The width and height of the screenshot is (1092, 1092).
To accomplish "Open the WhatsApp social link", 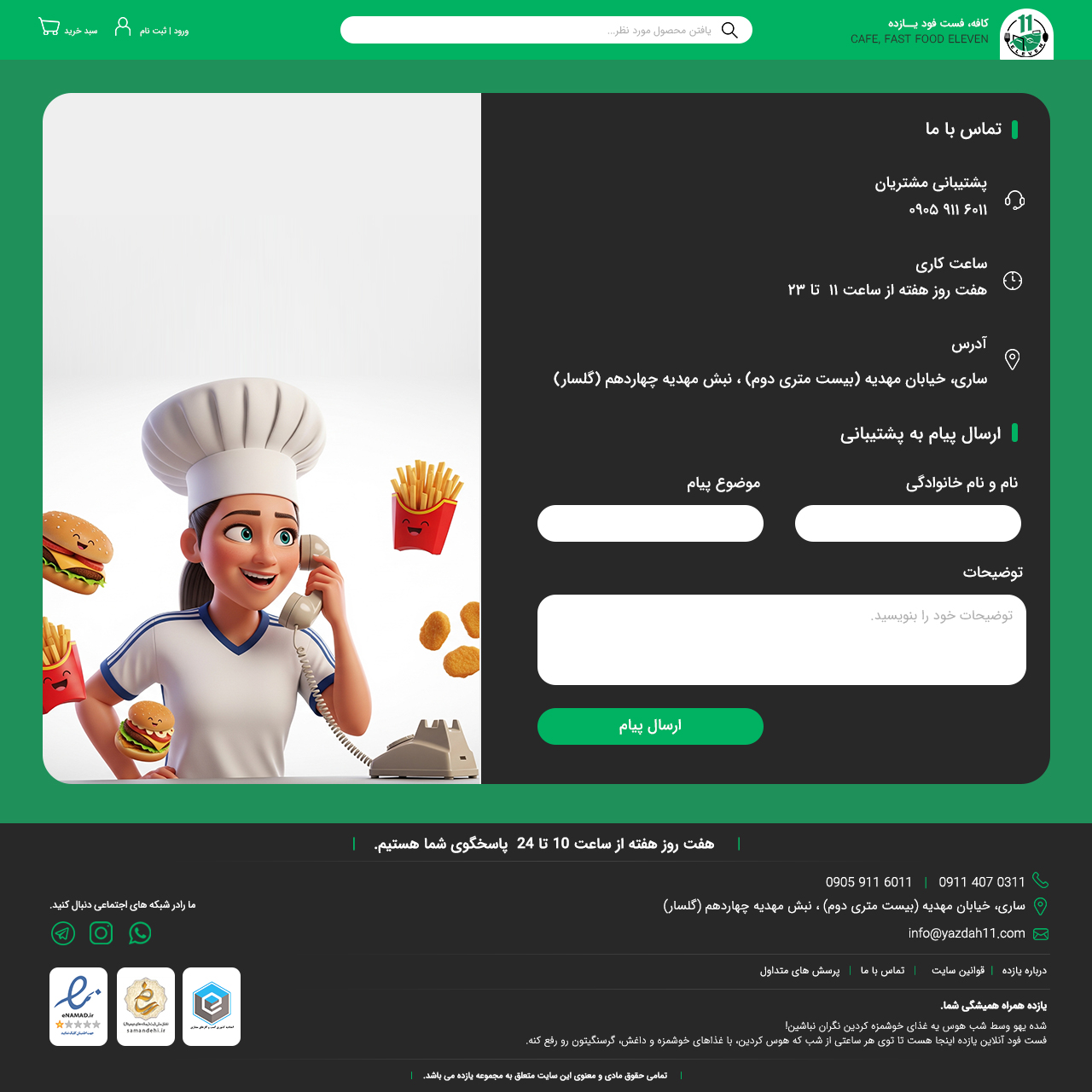I will 140,933.
